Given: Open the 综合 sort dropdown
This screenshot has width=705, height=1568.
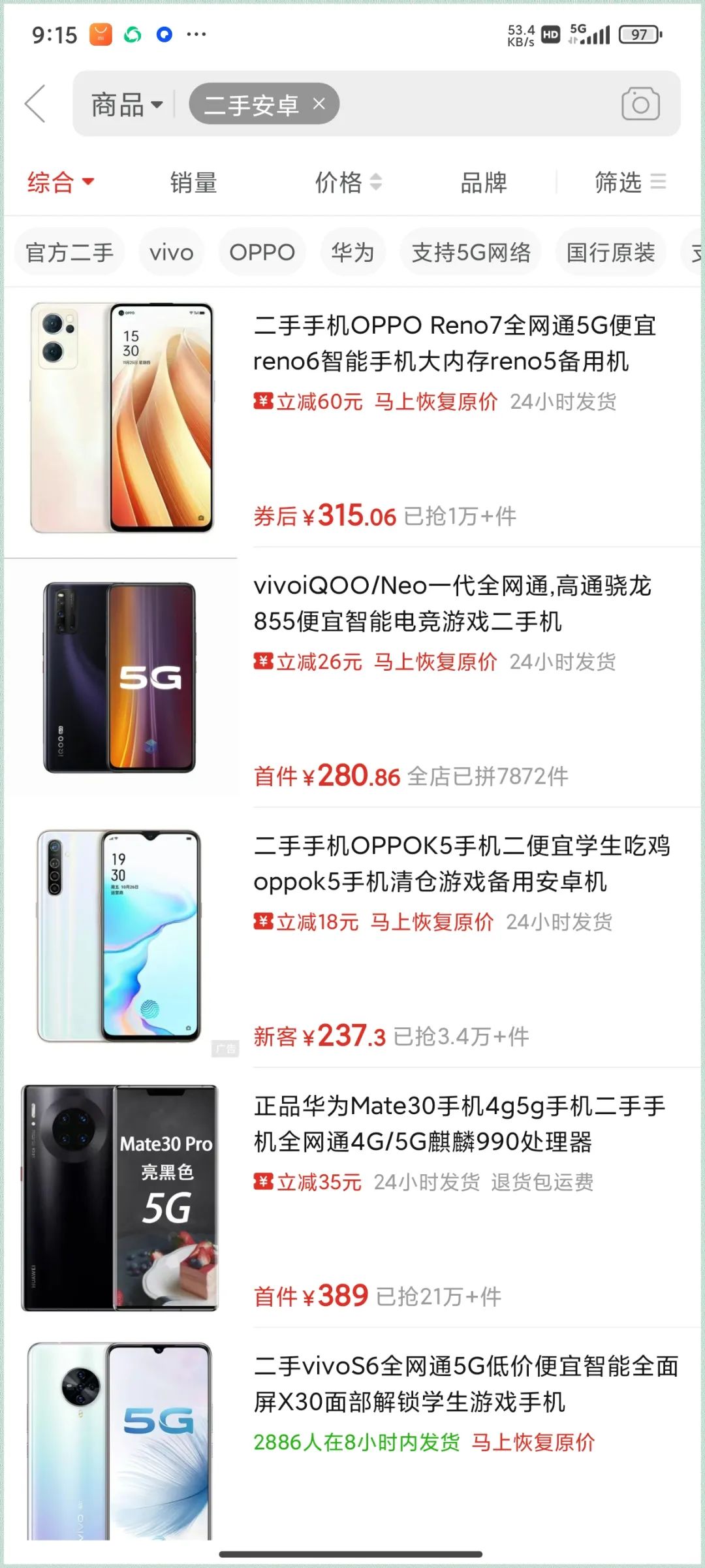Looking at the screenshot, I should 61,182.
